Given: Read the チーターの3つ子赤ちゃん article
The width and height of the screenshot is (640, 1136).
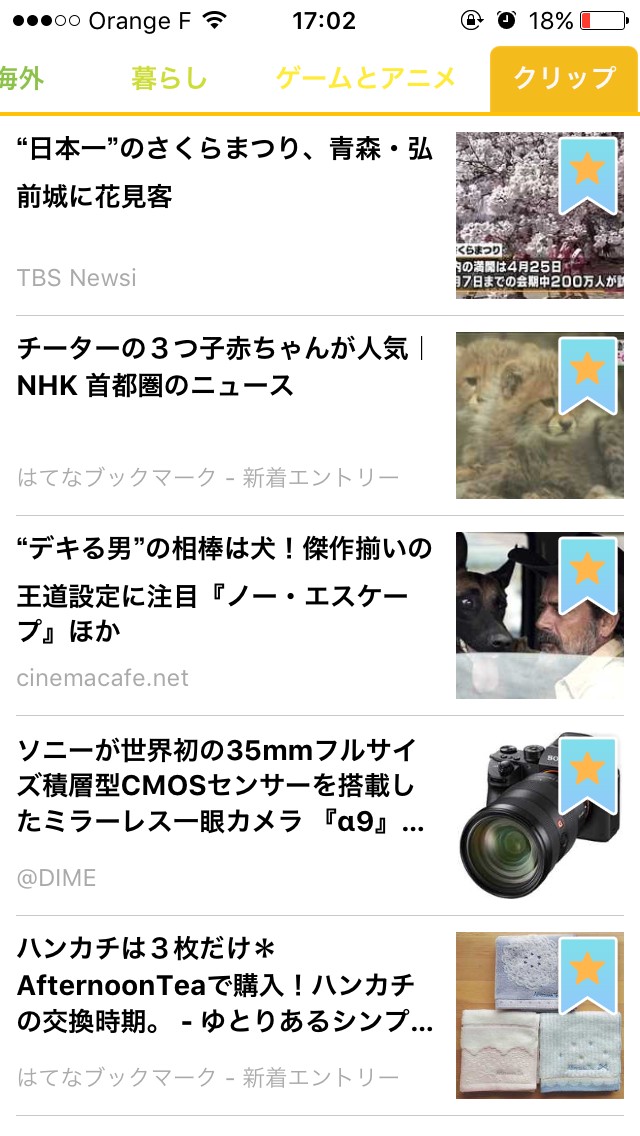Looking at the screenshot, I should pos(226,368).
